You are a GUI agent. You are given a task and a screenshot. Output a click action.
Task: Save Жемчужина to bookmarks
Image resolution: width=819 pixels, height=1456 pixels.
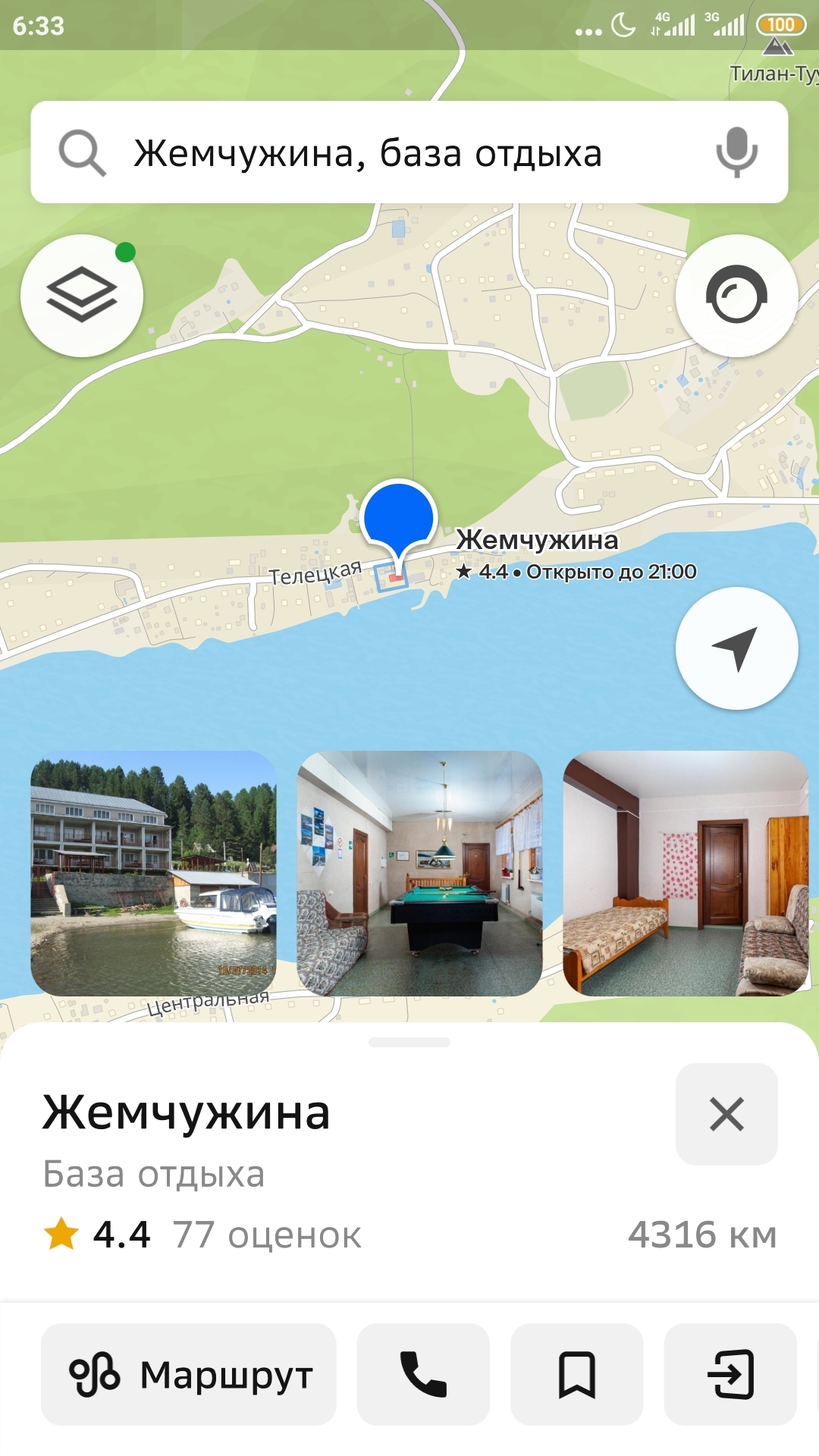pos(576,1374)
